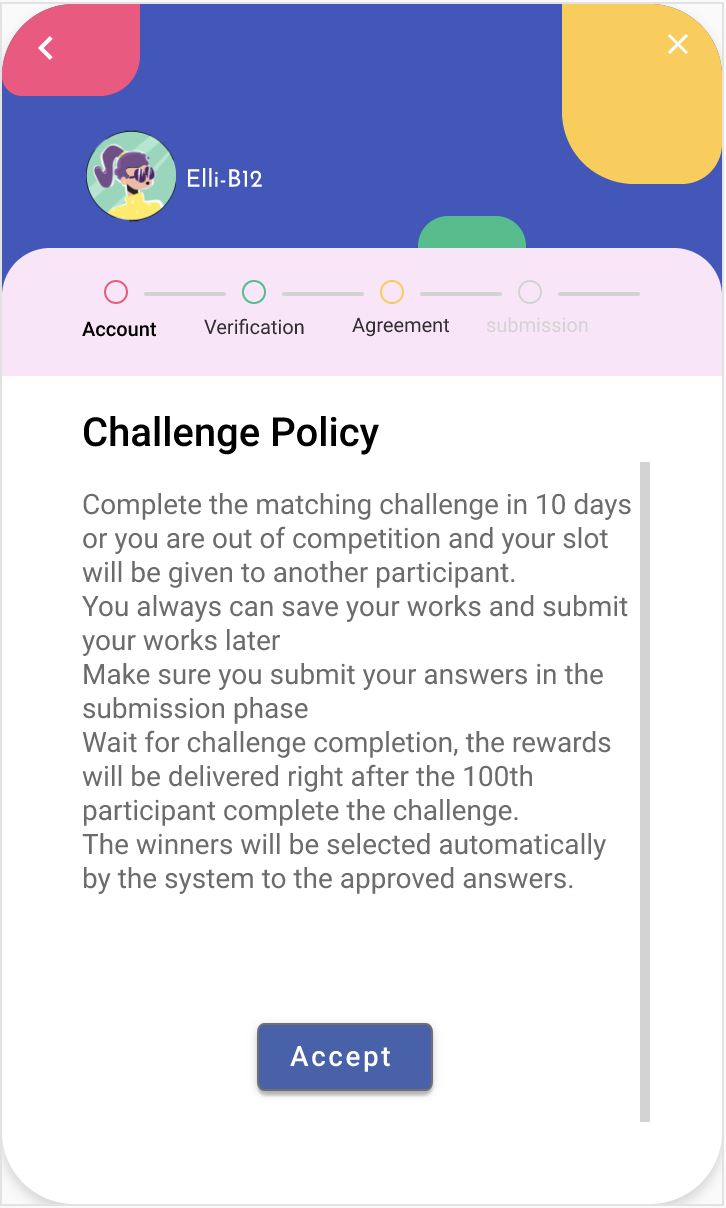Jump to the Account step
The image size is (726, 1208).
pyautogui.click(x=119, y=310)
